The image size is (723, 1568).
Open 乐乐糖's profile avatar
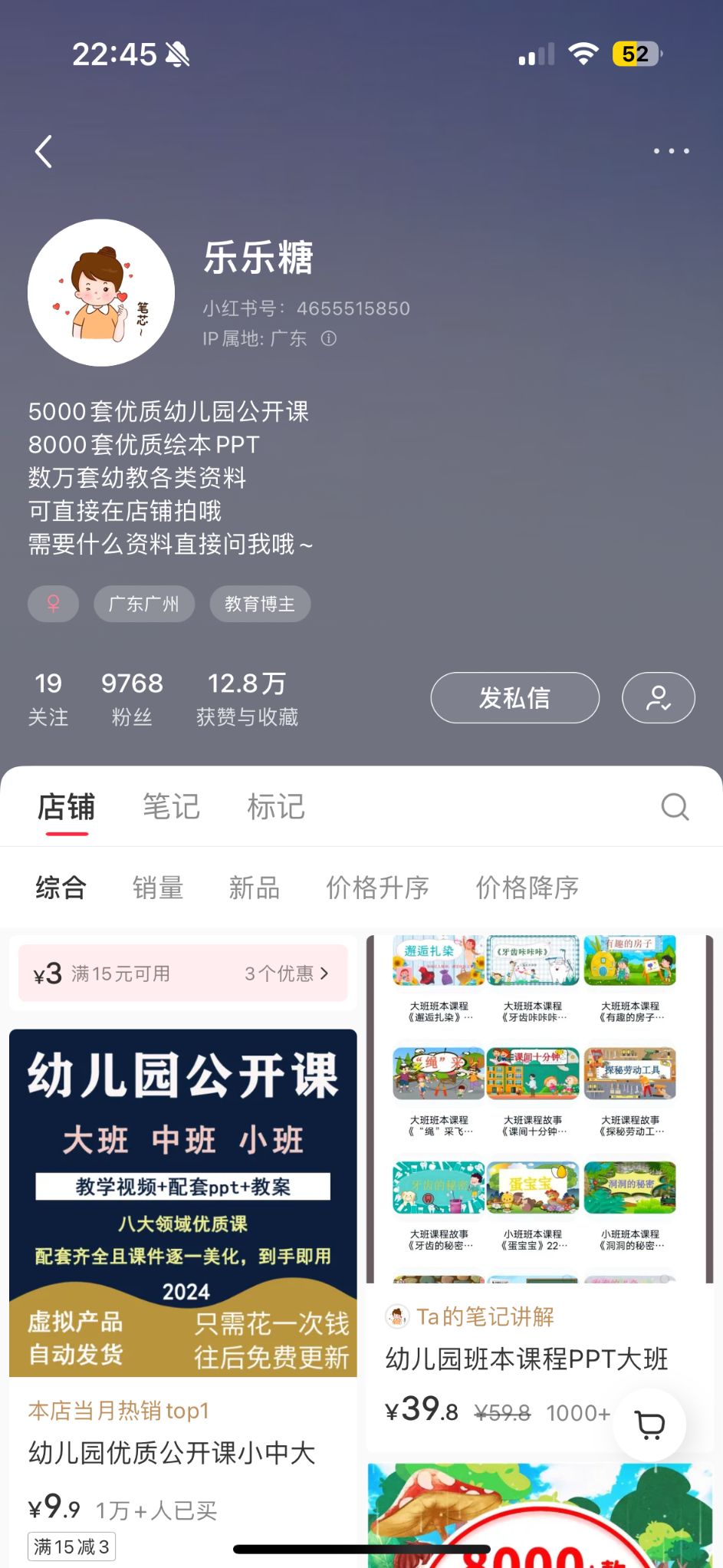click(x=101, y=292)
